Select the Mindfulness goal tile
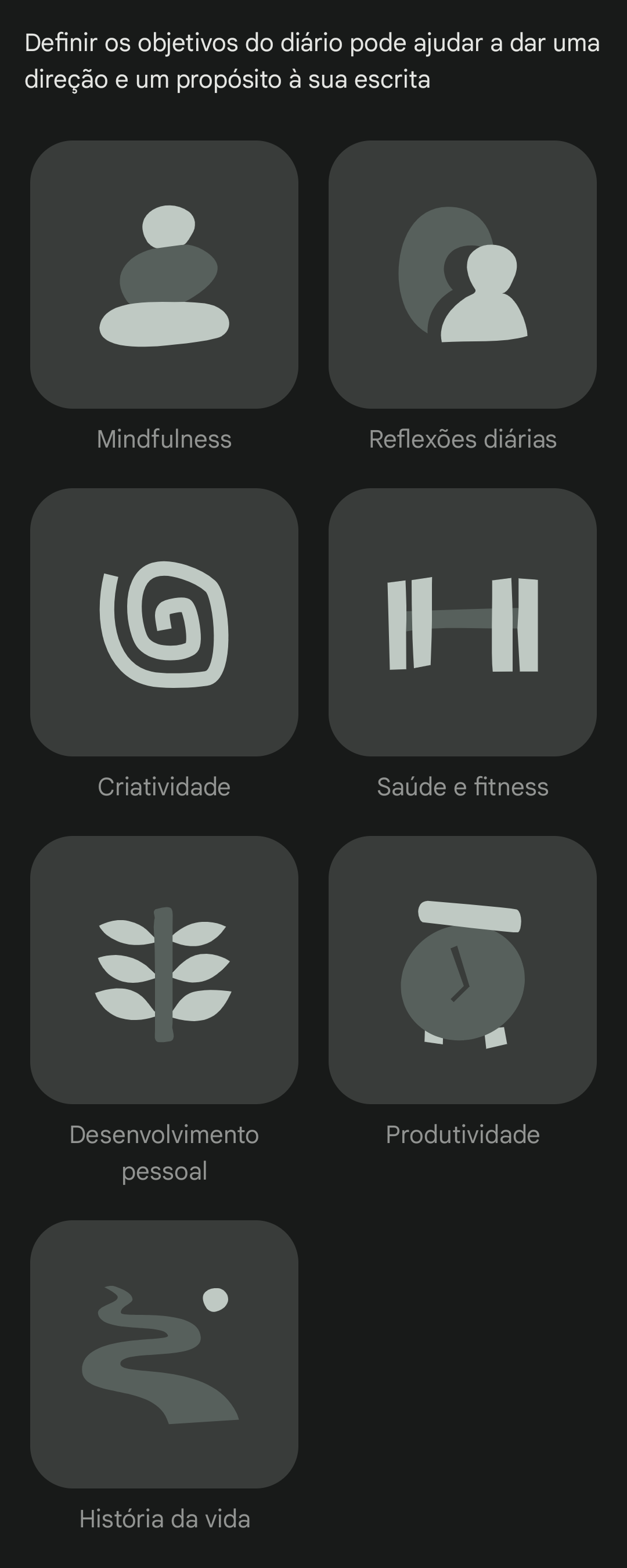 pos(164,275)
